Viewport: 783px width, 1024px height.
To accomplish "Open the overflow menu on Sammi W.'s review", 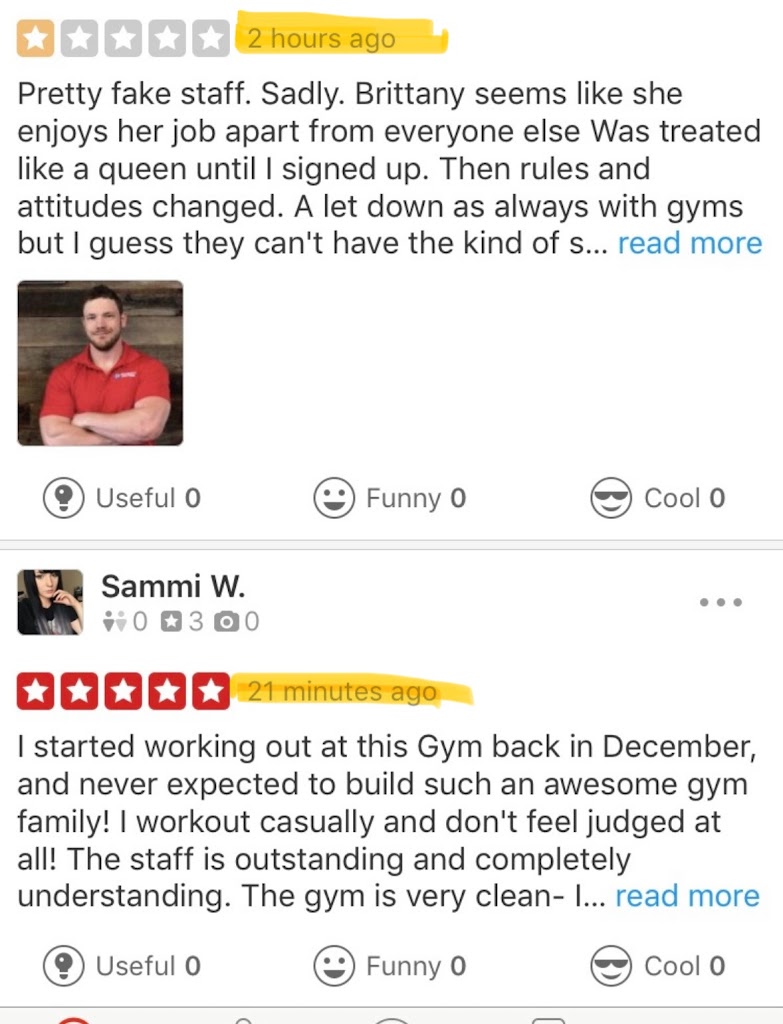I will pos(720,602).
